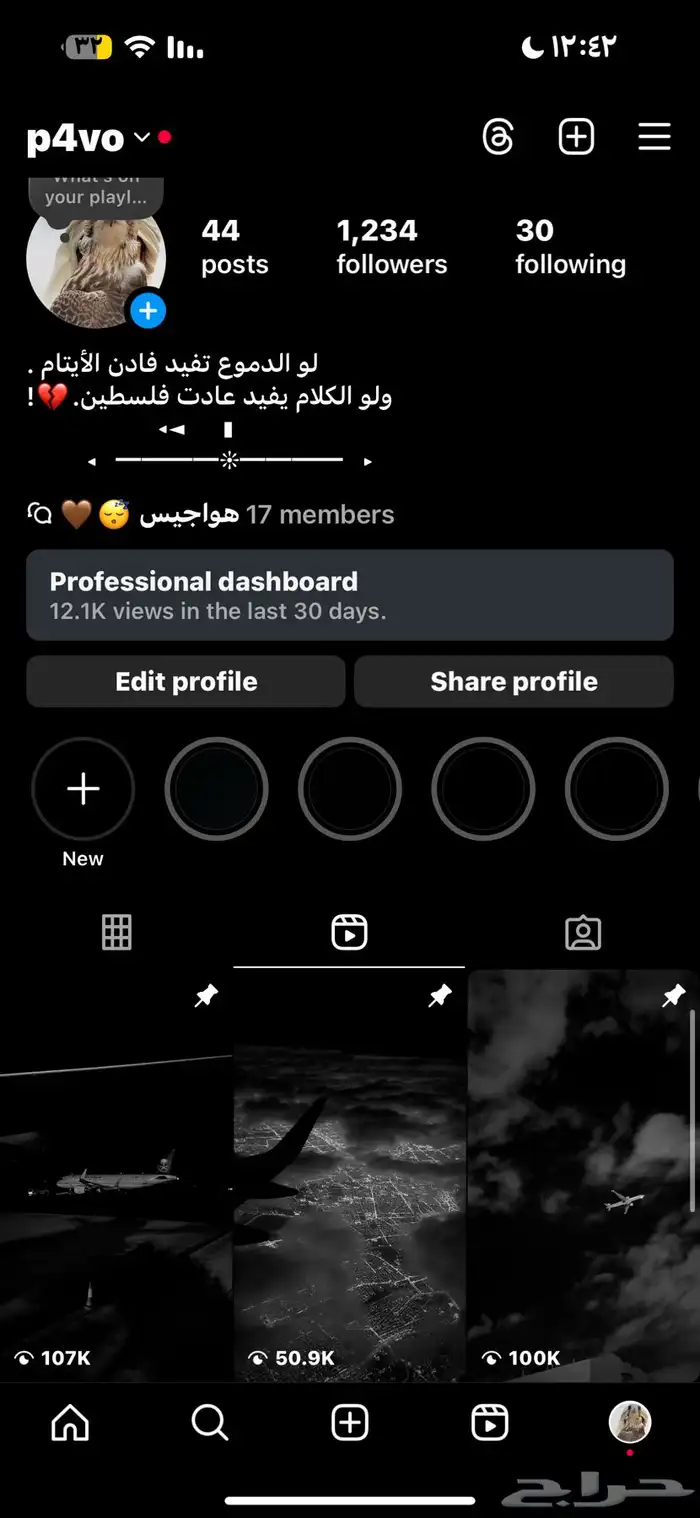The image size is (700, 1518).
Task: Open the hamburger menu
Action: tap(654, 137)
